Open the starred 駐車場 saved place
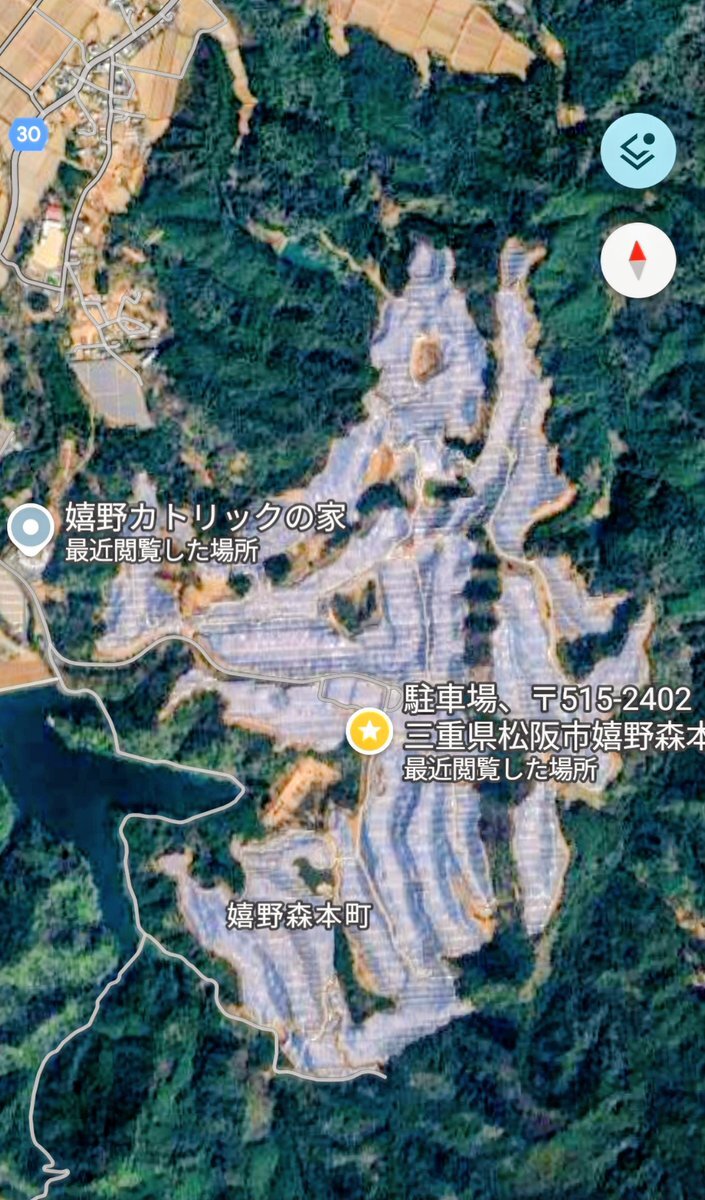 coord(369,732)
